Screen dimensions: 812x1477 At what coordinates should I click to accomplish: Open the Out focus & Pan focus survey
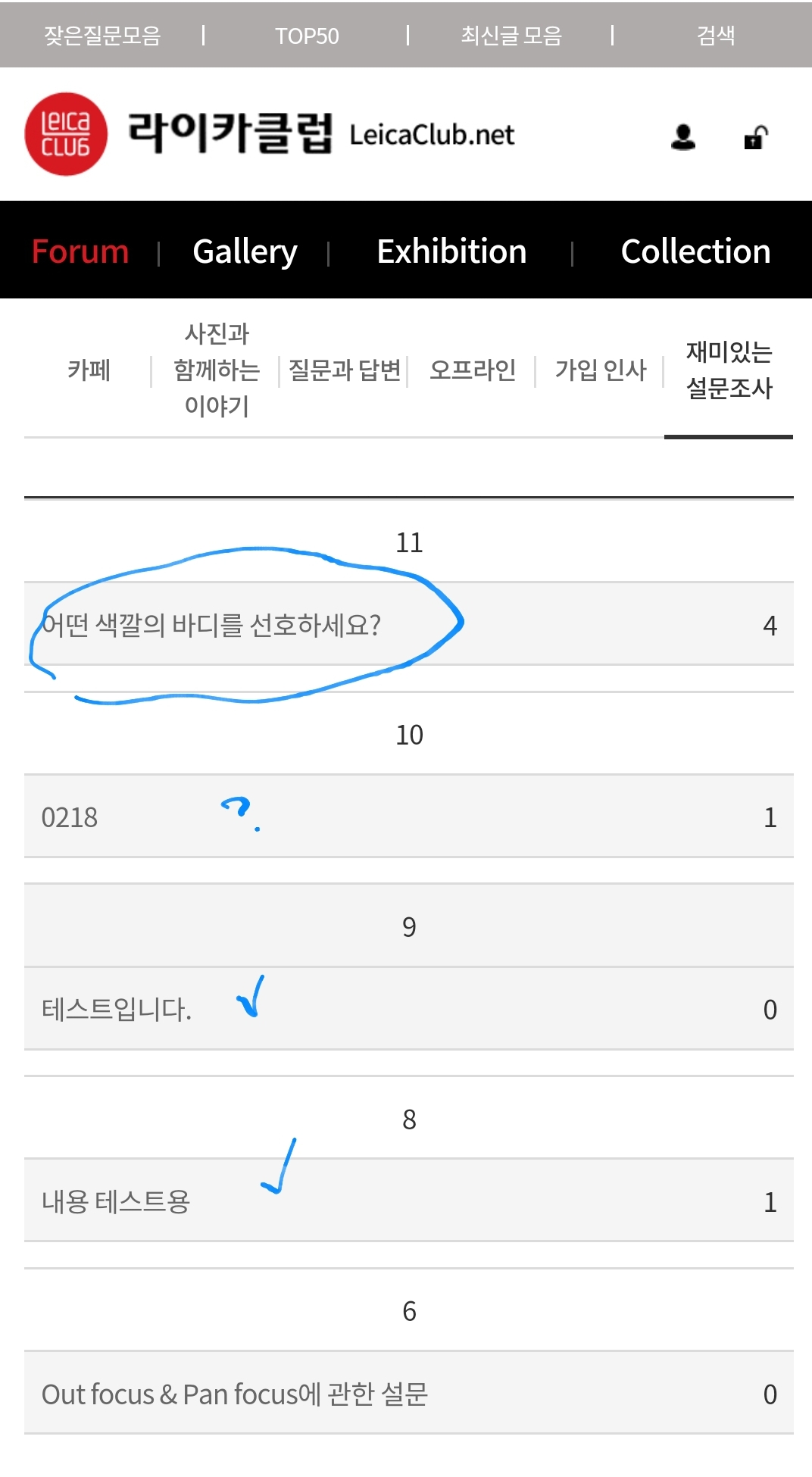pos(235,1394)
